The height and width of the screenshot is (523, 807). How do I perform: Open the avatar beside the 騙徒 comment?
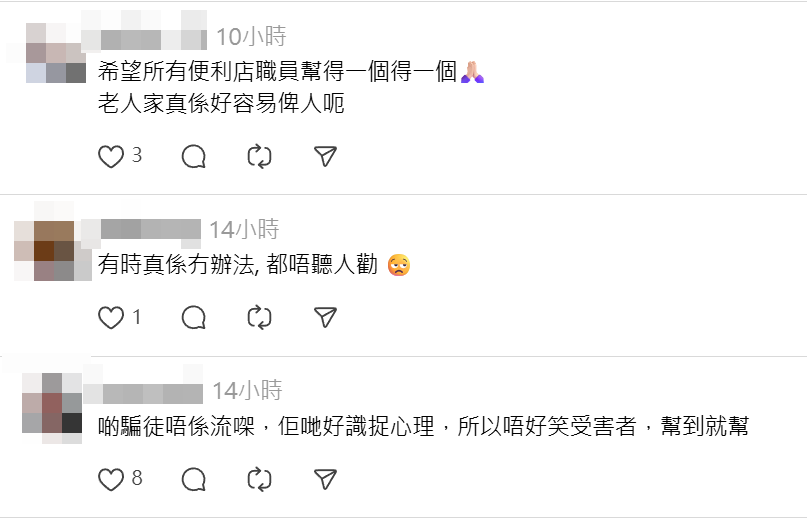(52, 403)
